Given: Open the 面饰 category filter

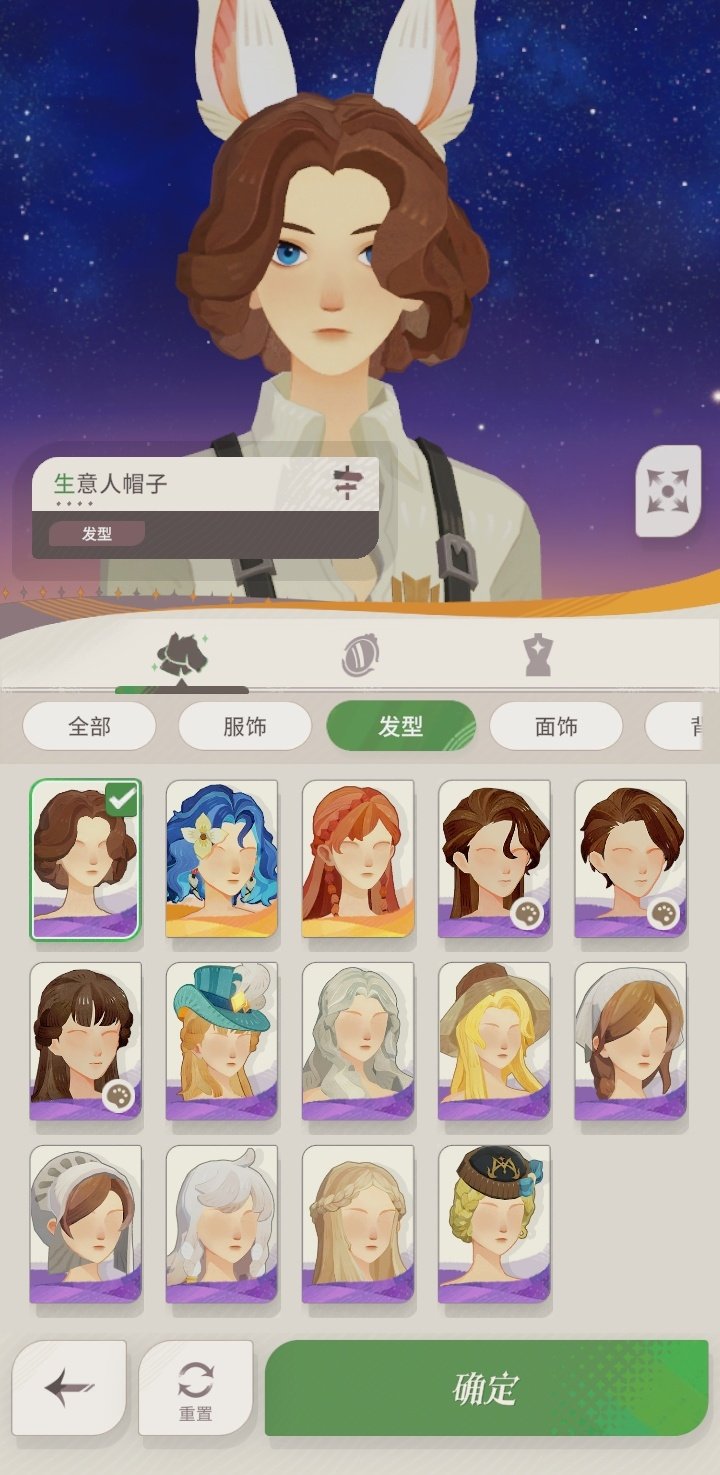Looking at the screenshot, I should [556, 727].
